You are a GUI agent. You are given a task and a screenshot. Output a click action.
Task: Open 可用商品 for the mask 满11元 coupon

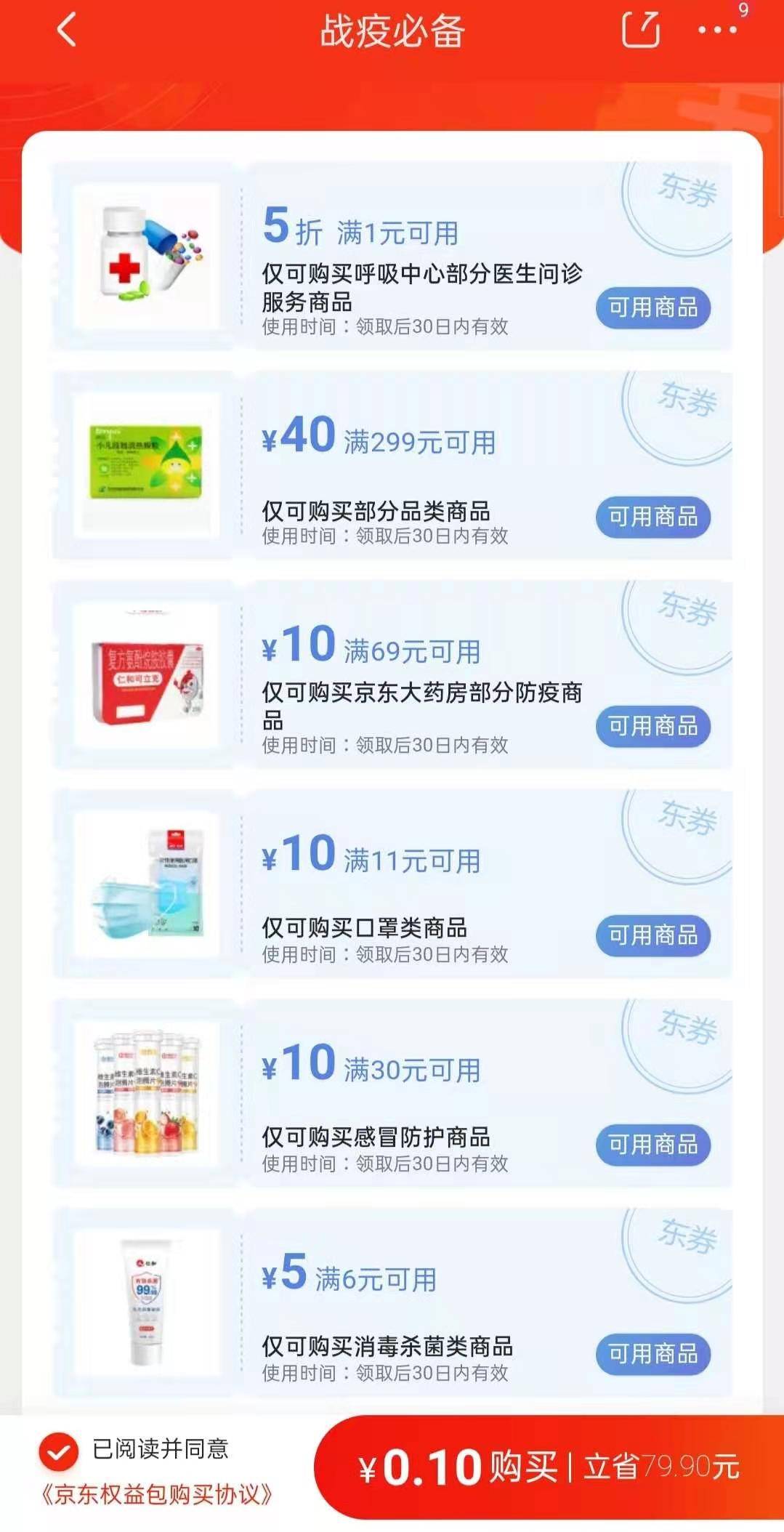coord(652,935)
